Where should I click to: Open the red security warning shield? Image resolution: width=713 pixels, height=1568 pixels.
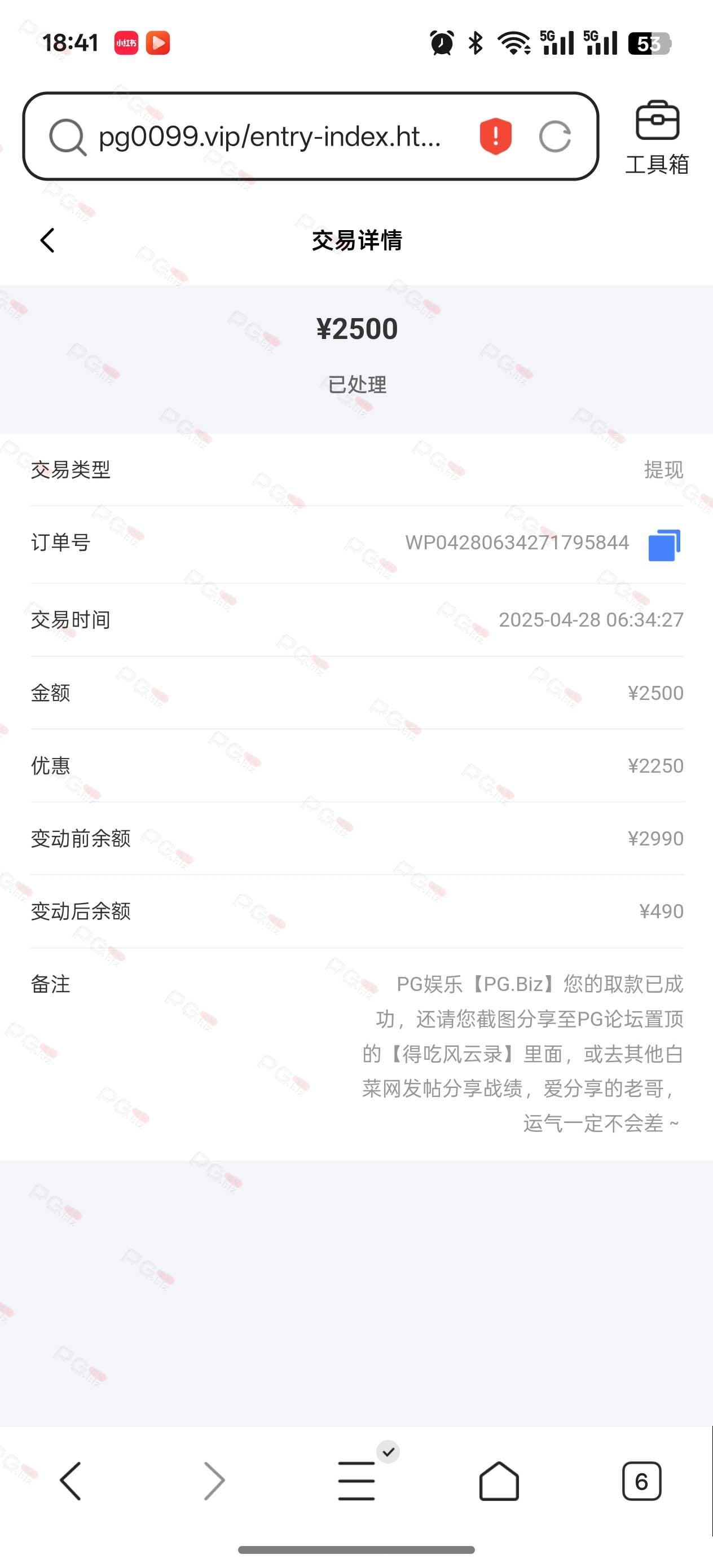pyautogui.click(x=495, y=136)
